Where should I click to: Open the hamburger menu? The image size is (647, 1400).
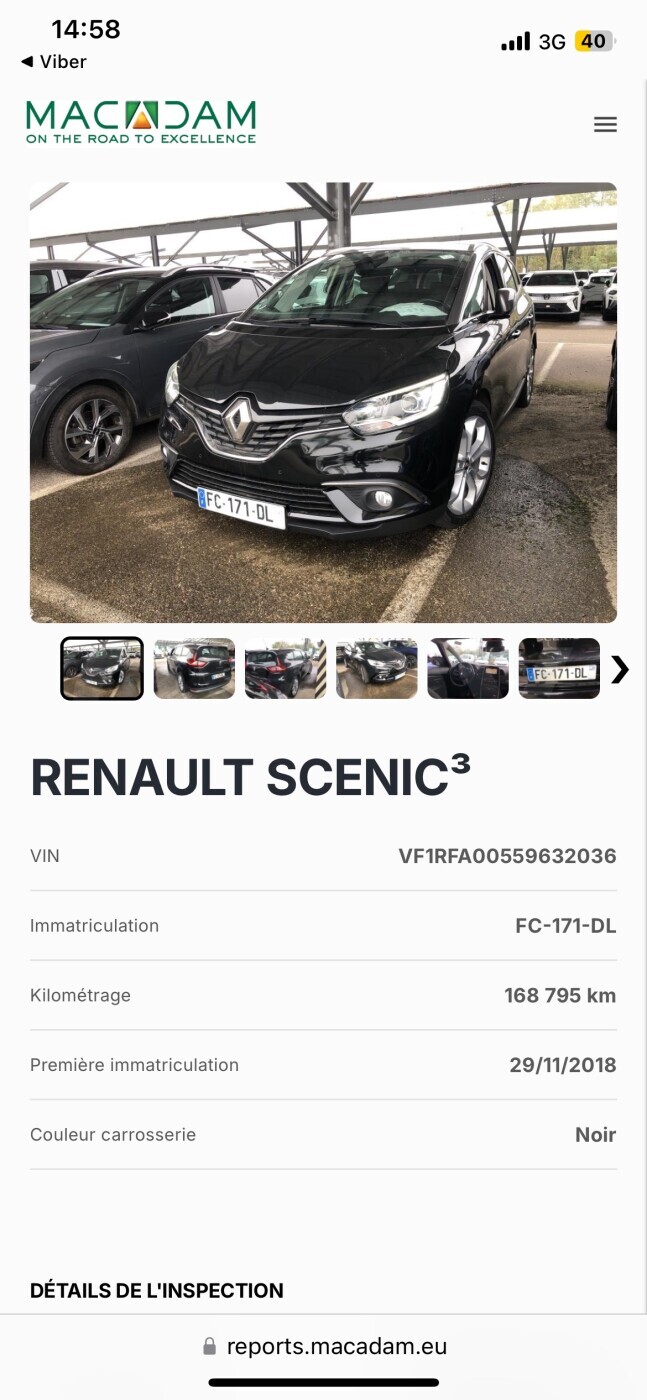coord(605,125)
